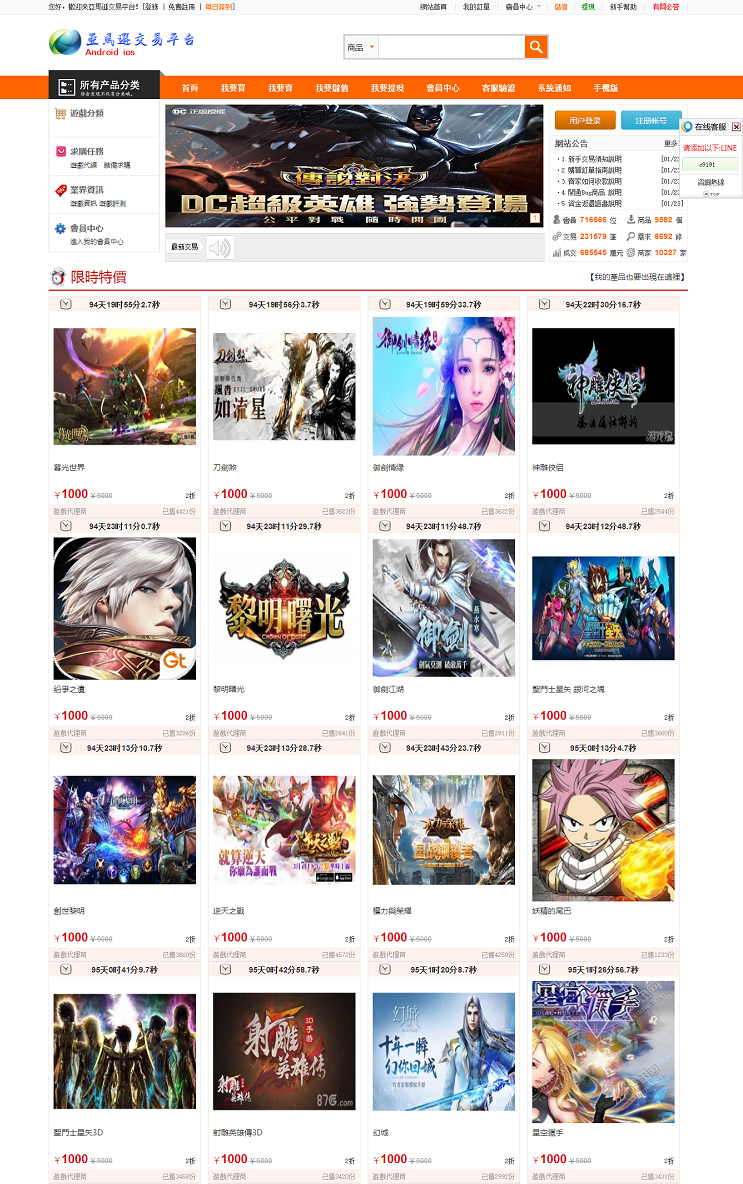Open the 求購任務 sidebar entry

point(86,151)
